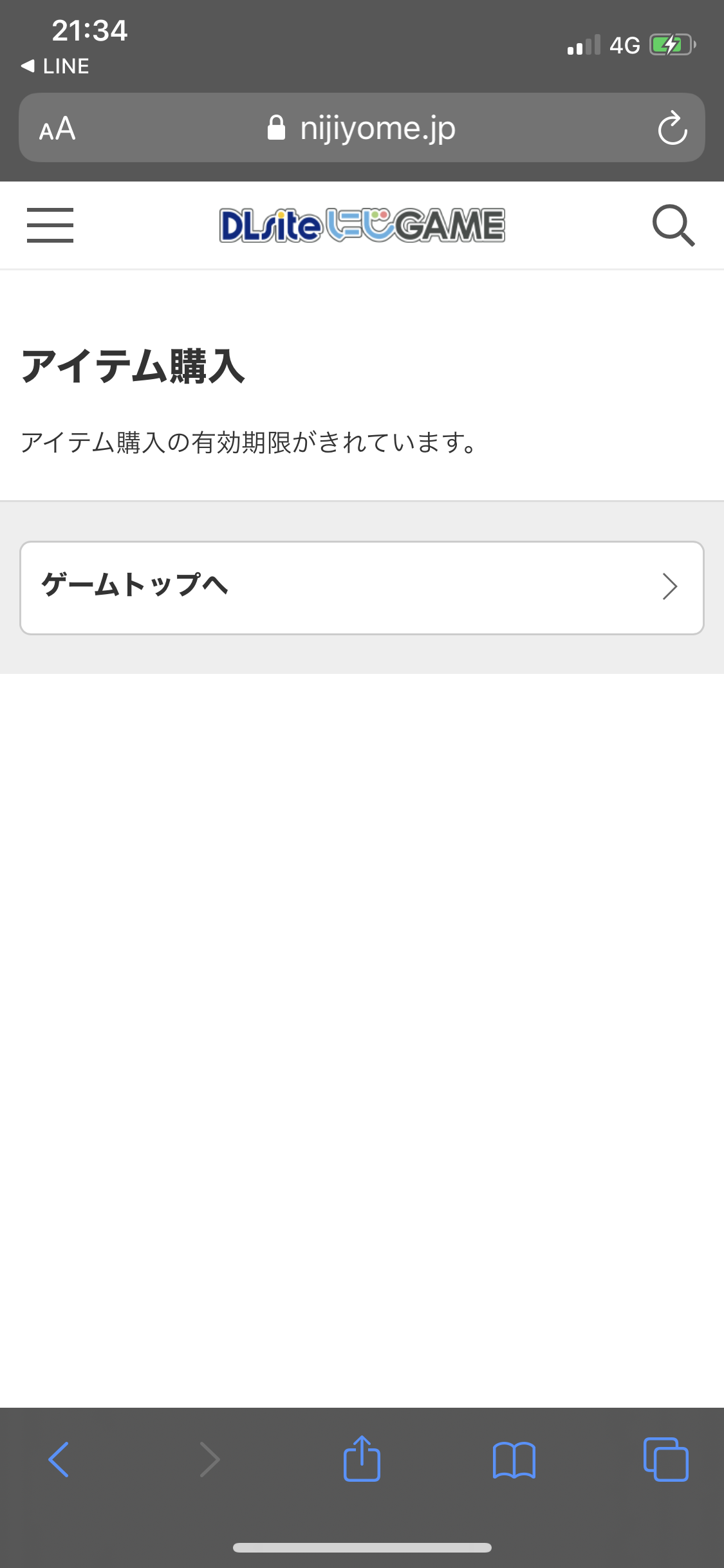Screen dimensions: 724x1568
Task: Open the AA reader settings
Action: (57, 128)
